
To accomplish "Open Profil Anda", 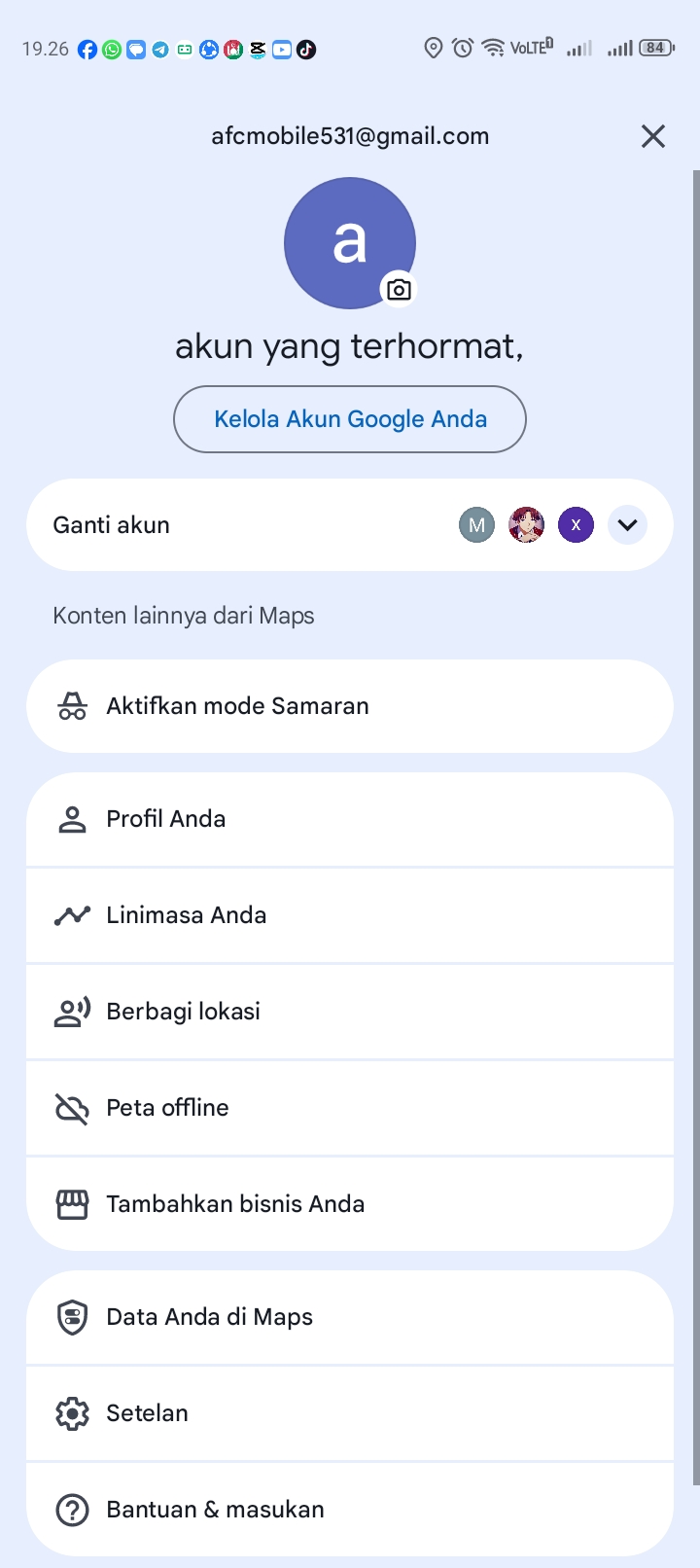I will click(x=350, y=819).
